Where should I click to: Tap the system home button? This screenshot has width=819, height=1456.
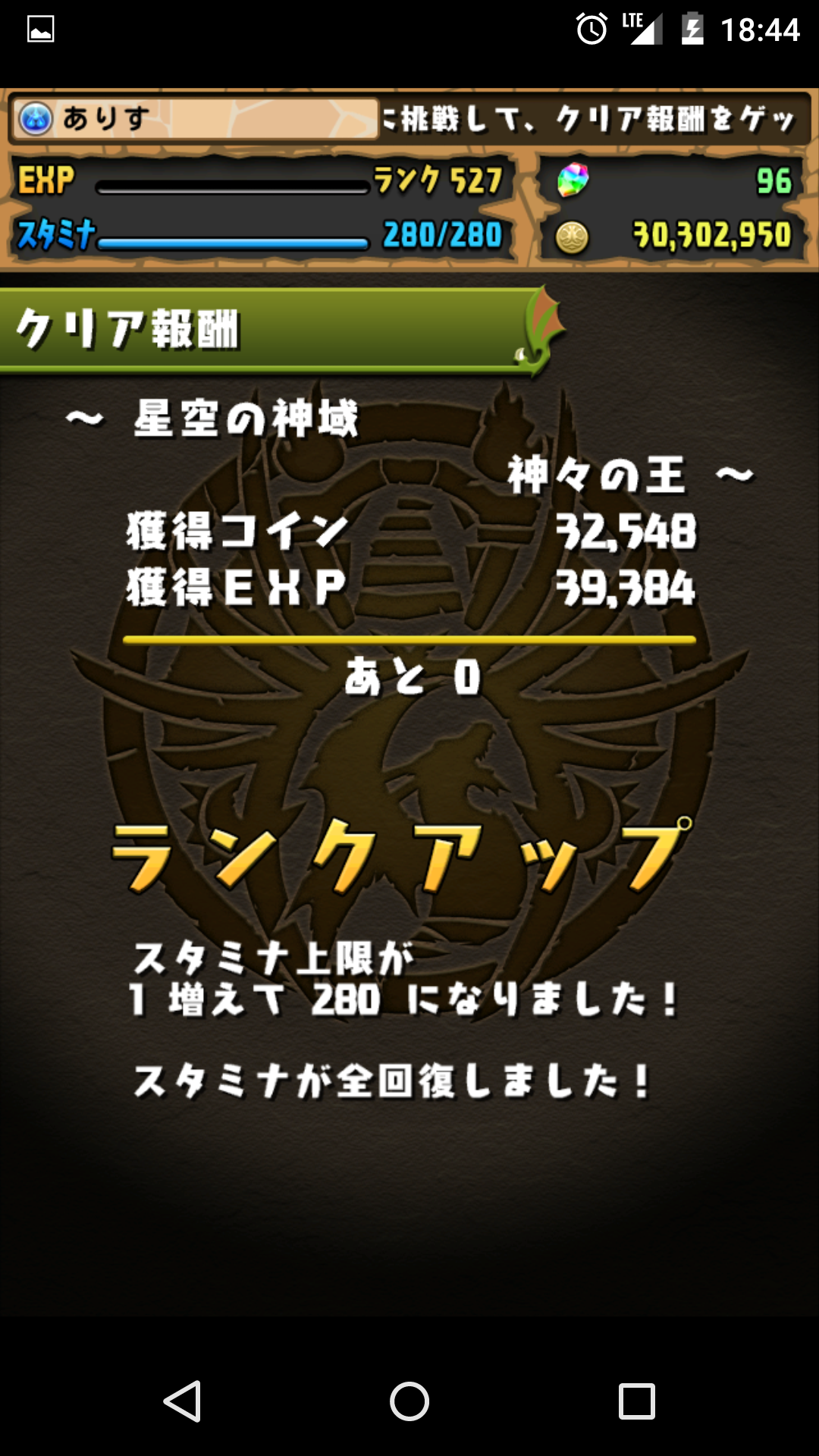coord(409,1401)
